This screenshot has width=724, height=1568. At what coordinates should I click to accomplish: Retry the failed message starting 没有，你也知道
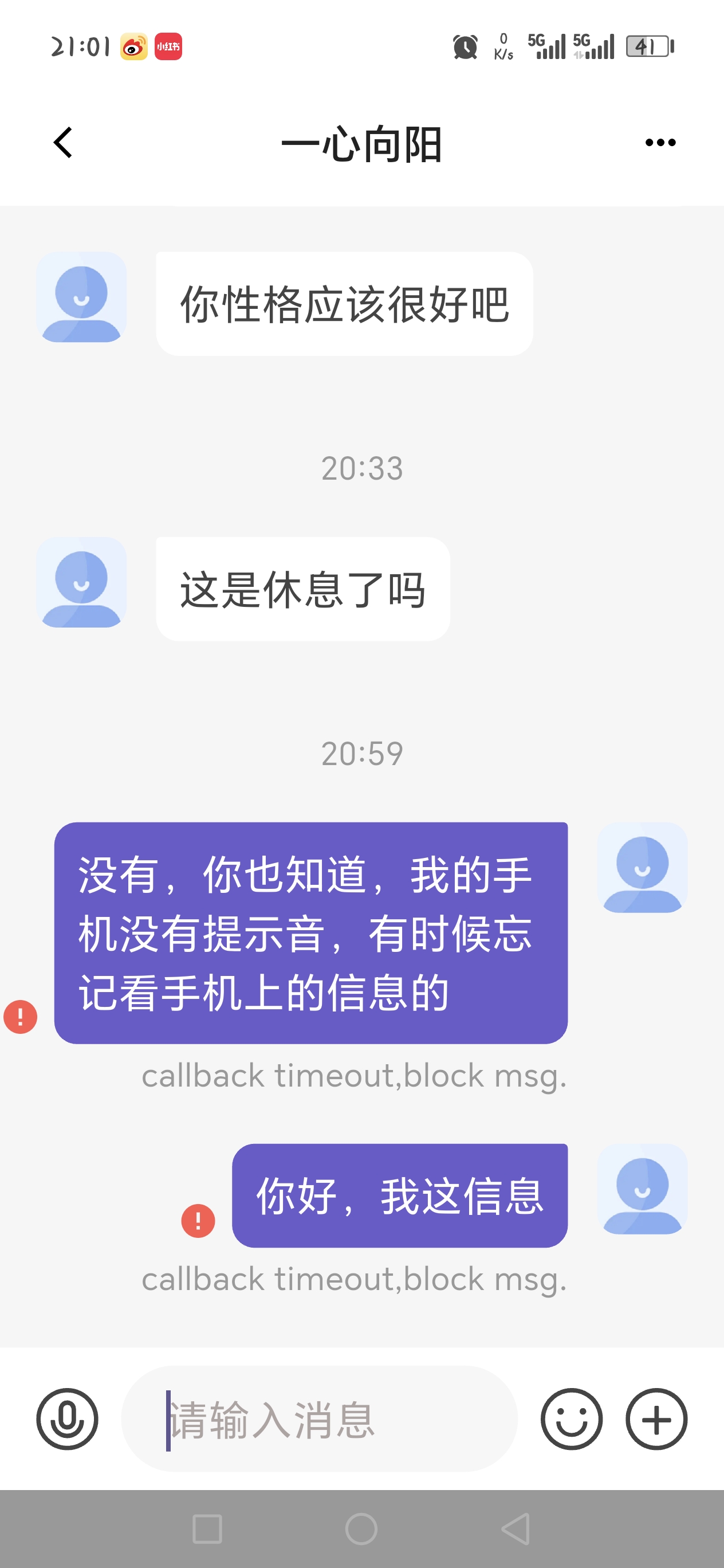pyautogui.click(x=21, y=1017)
